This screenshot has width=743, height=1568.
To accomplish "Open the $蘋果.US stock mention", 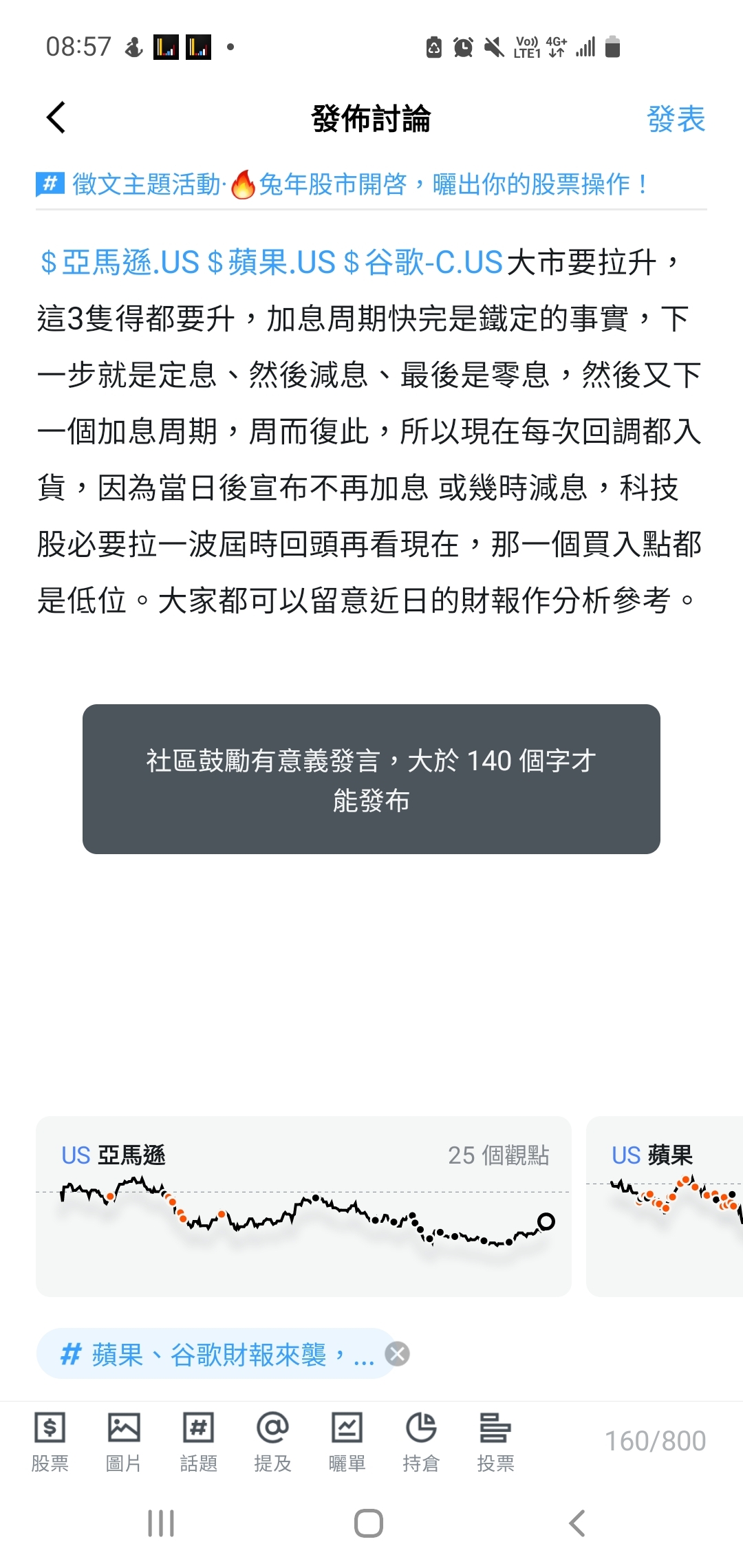I will [x=271, y=263].
